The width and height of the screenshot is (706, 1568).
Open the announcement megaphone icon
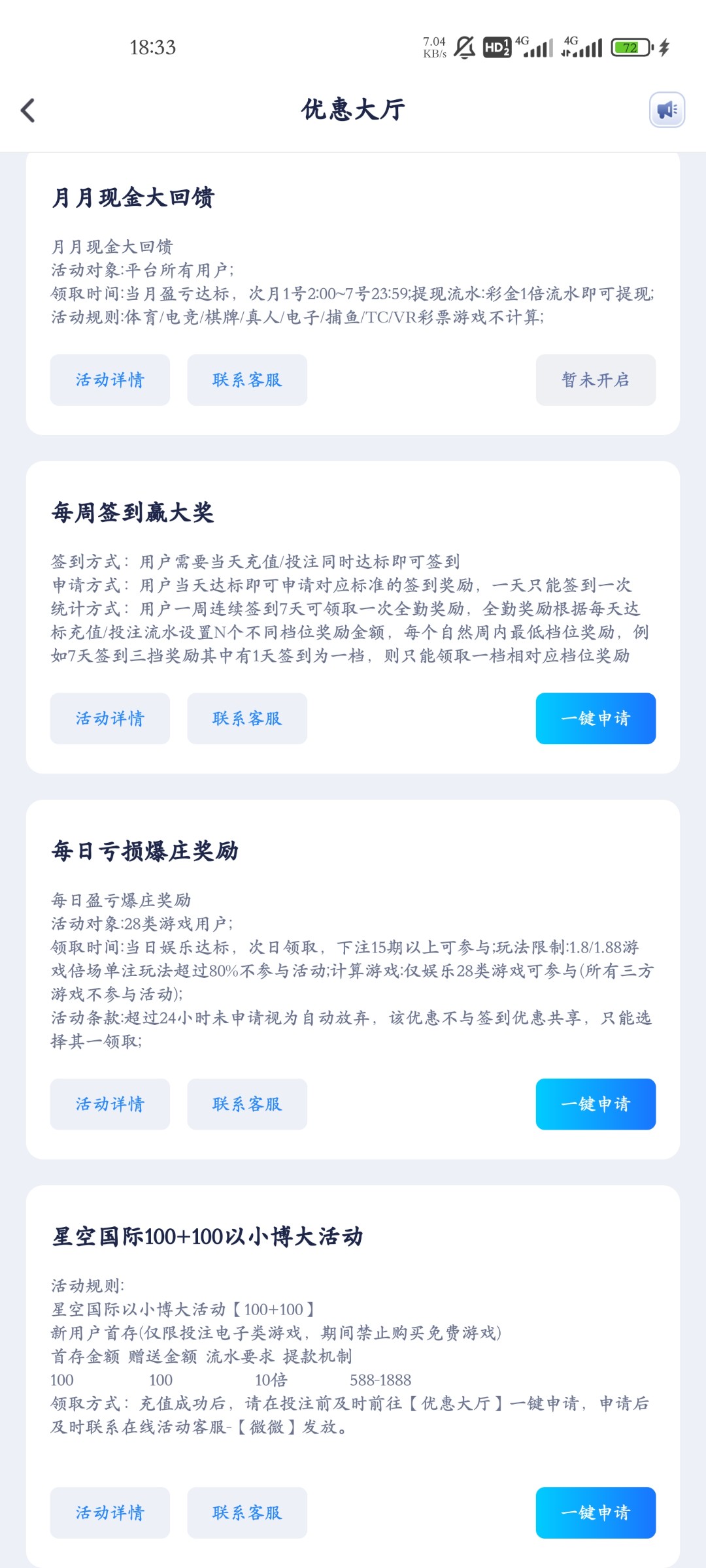pyautogui.click(x=667, y=110)
